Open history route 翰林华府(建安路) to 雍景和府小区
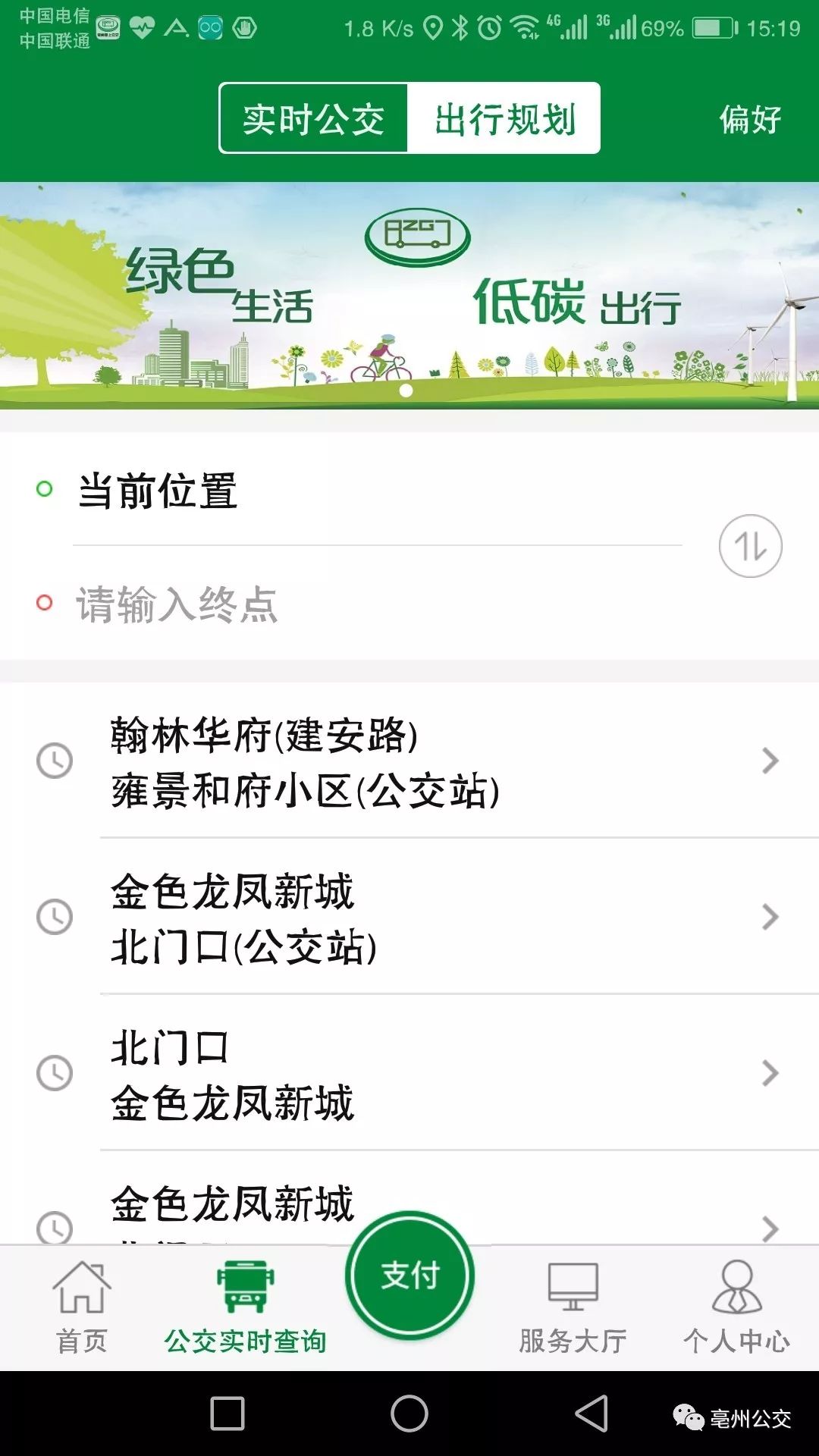 tap(409, 761)
